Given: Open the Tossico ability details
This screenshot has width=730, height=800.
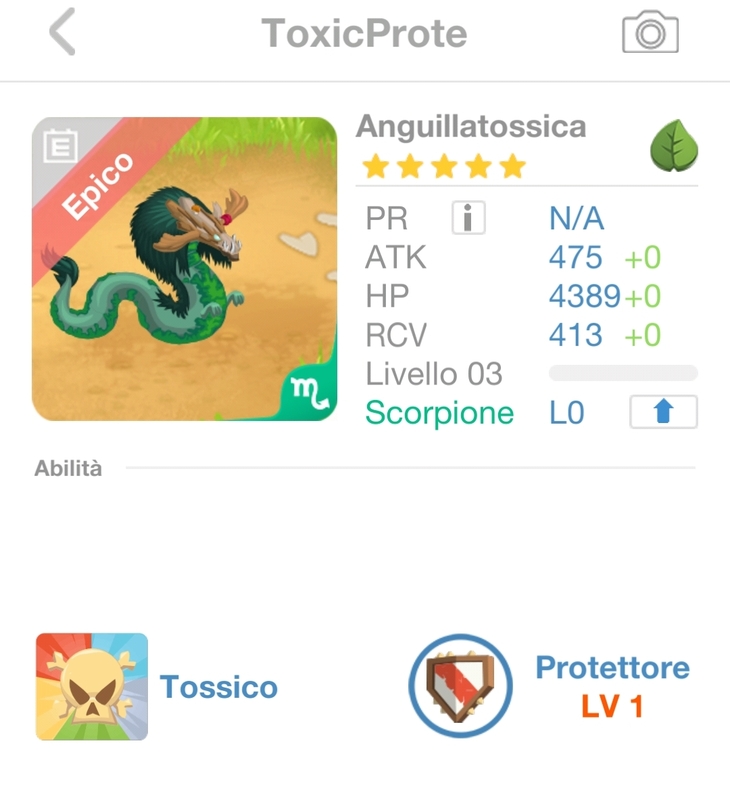Looking at the screenshot, I should tap(92, 687).
